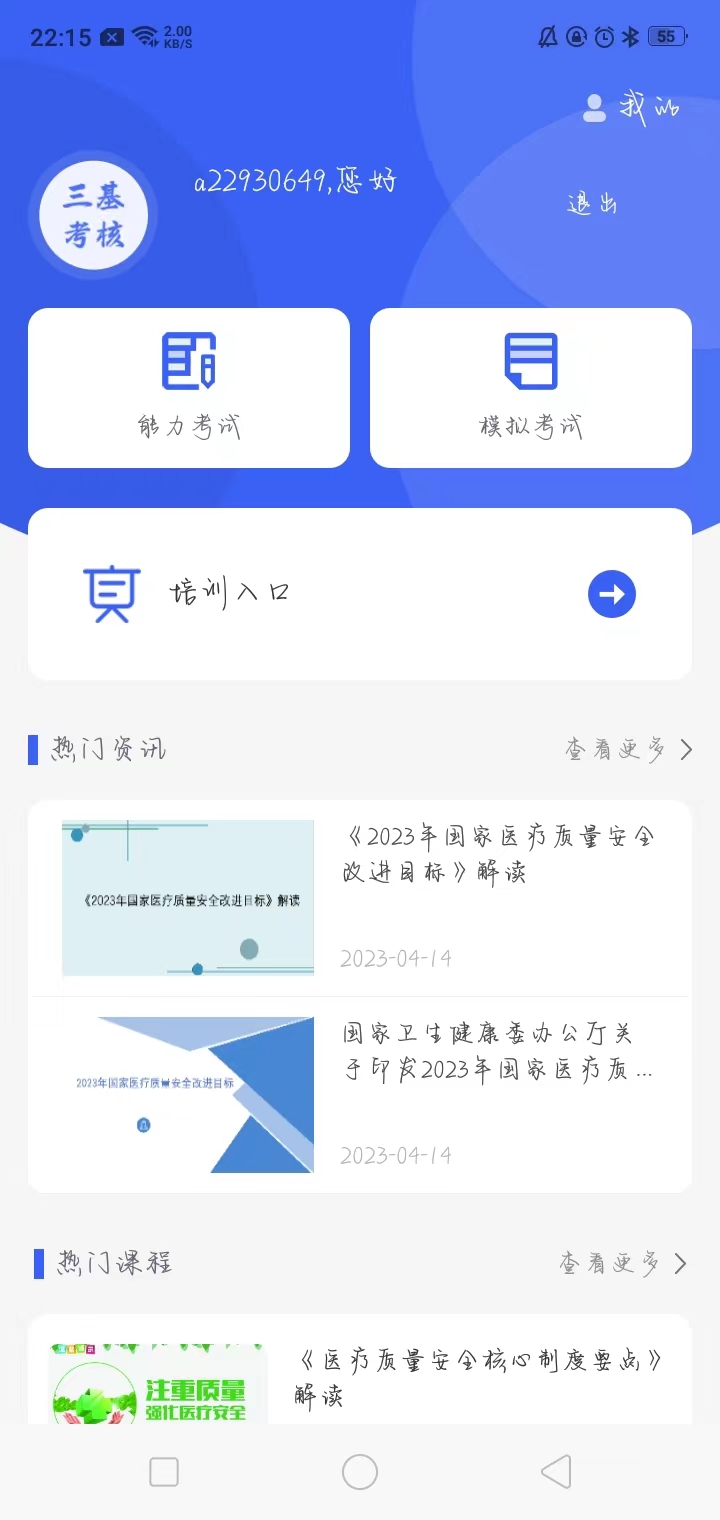Screen dimensions: 720x1520
Task: Tap the Bluetooth icon in the status bar
Action: tap(630, 36)
